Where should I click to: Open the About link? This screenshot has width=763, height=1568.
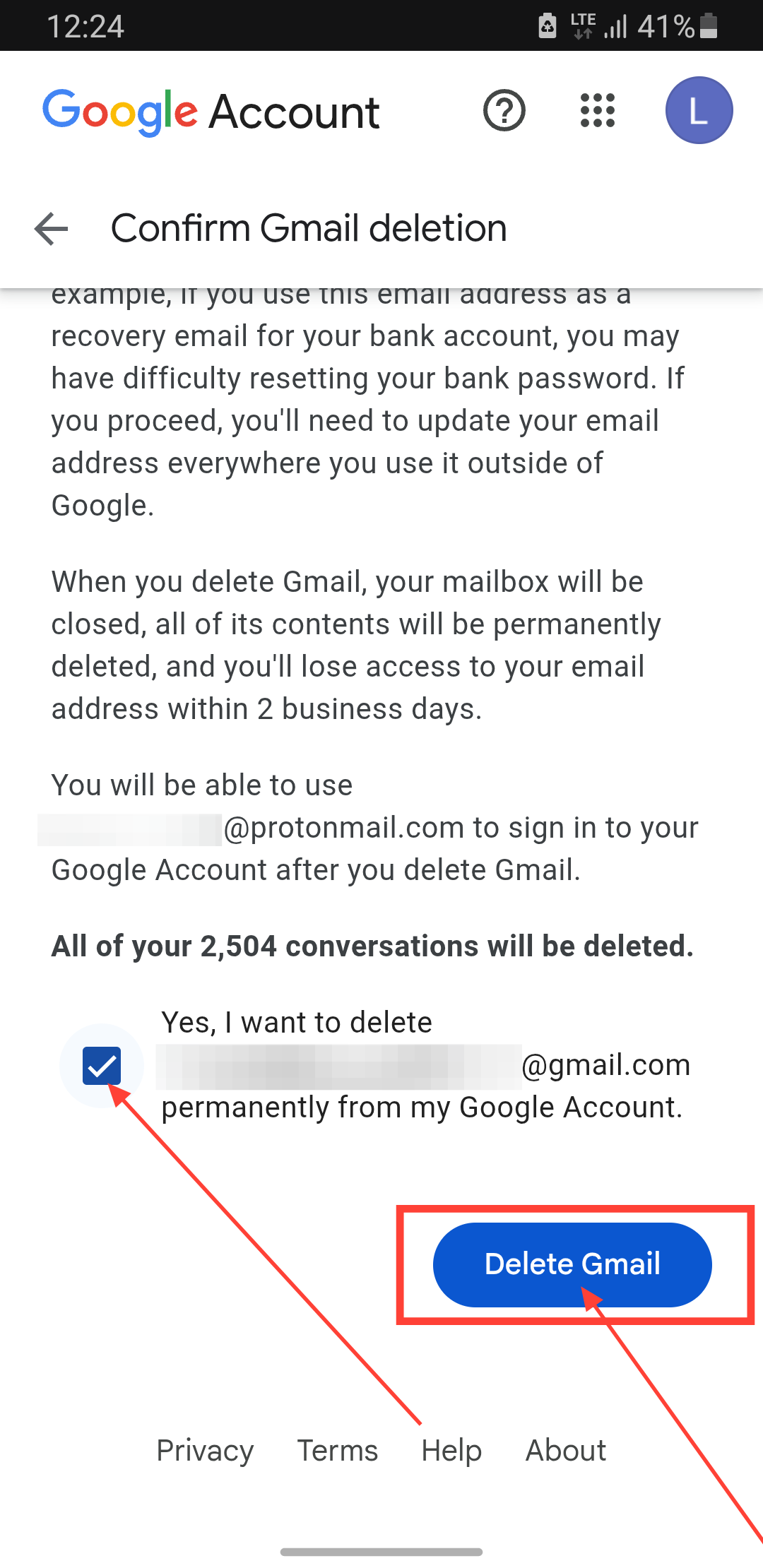(x=566, y=1450)
